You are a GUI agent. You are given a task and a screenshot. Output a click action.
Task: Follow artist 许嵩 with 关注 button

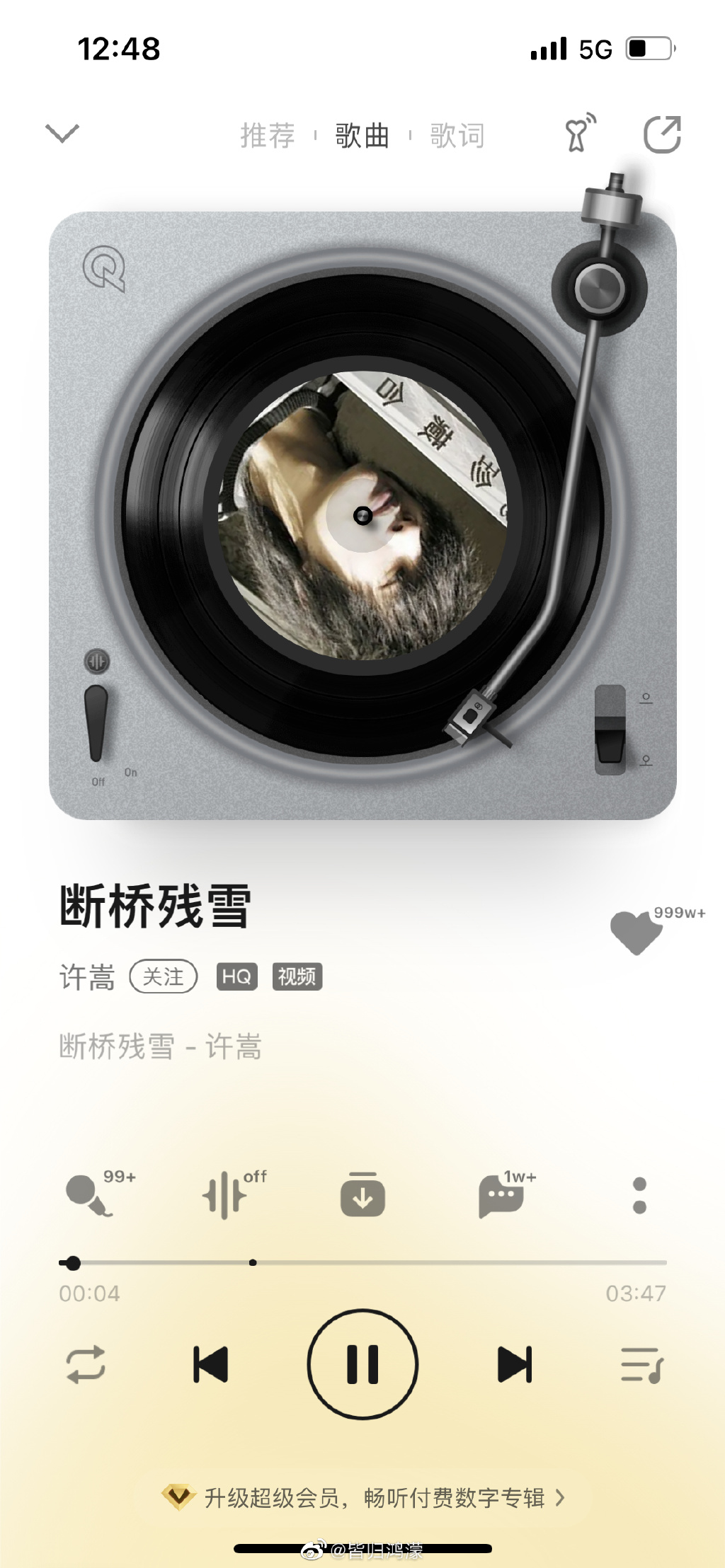pos(164,977)
